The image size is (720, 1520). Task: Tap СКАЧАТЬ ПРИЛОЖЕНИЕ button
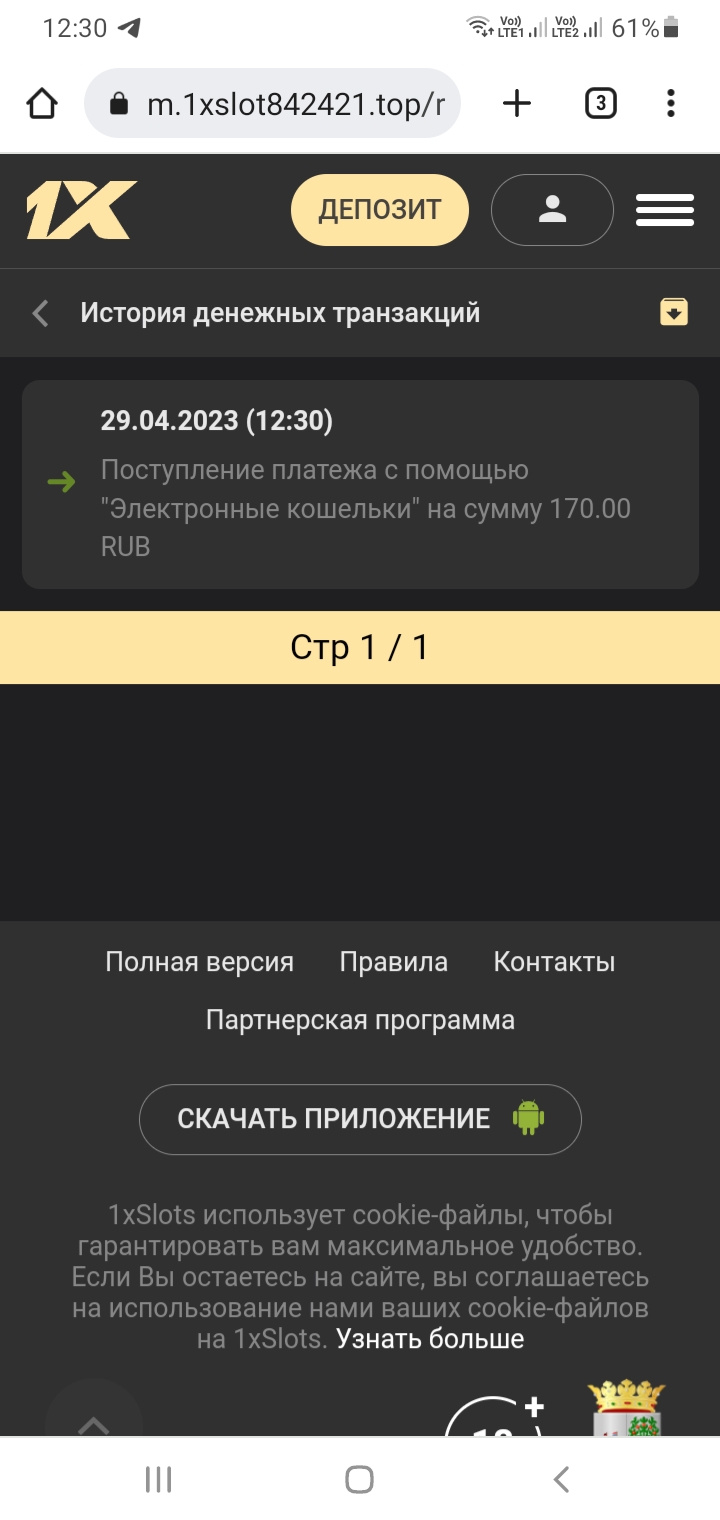(x=360, y=1119)
